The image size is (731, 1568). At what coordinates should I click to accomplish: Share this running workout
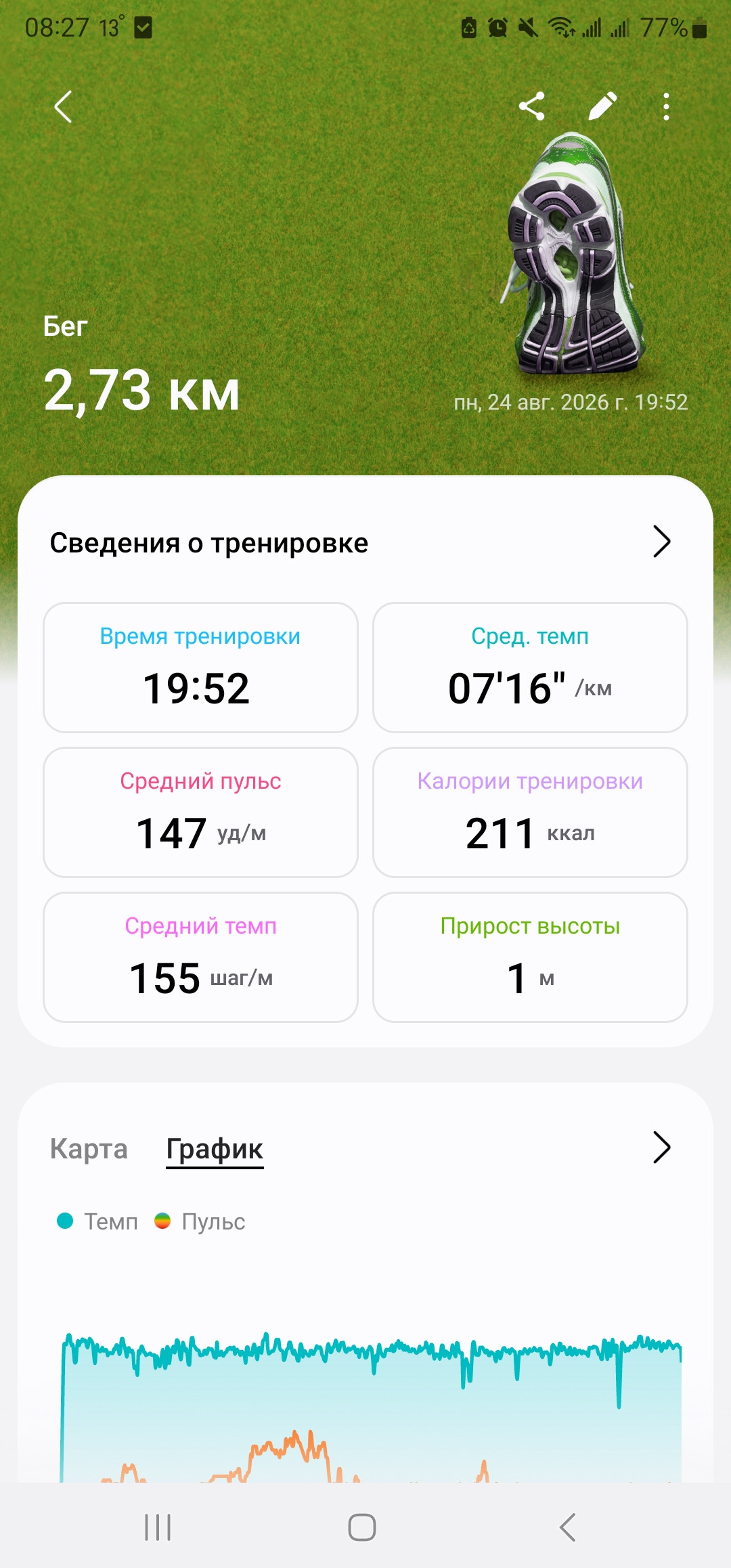[x=531, y=106]
